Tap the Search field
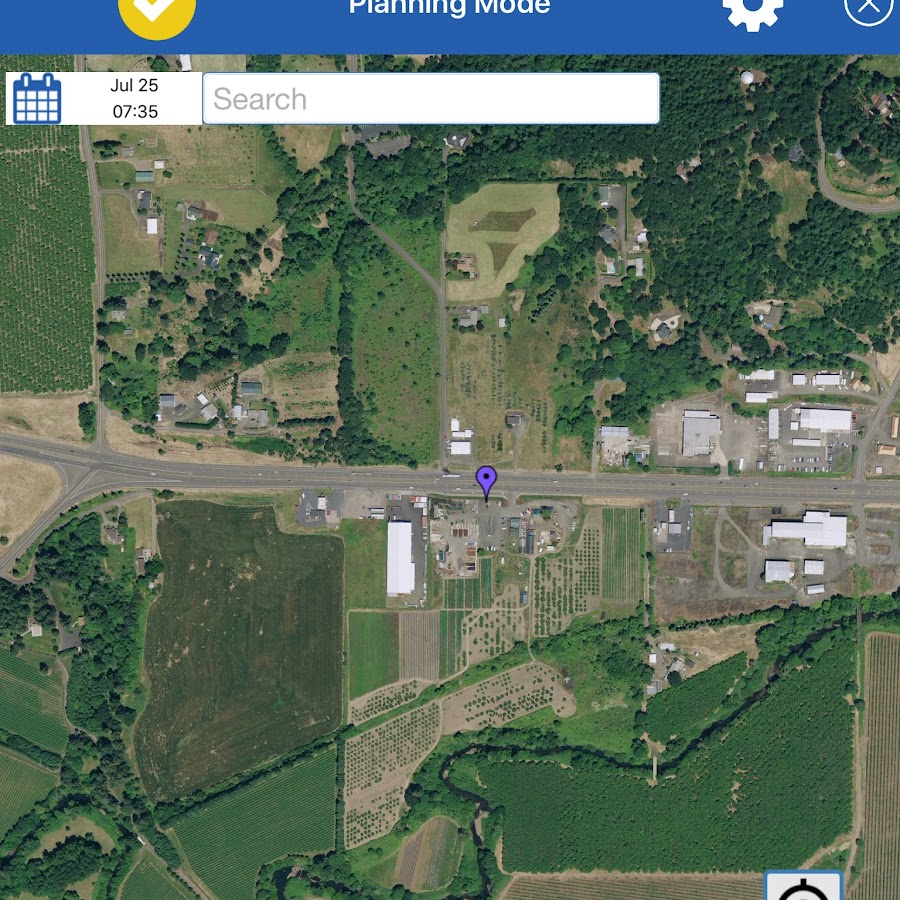 (431, 99)
